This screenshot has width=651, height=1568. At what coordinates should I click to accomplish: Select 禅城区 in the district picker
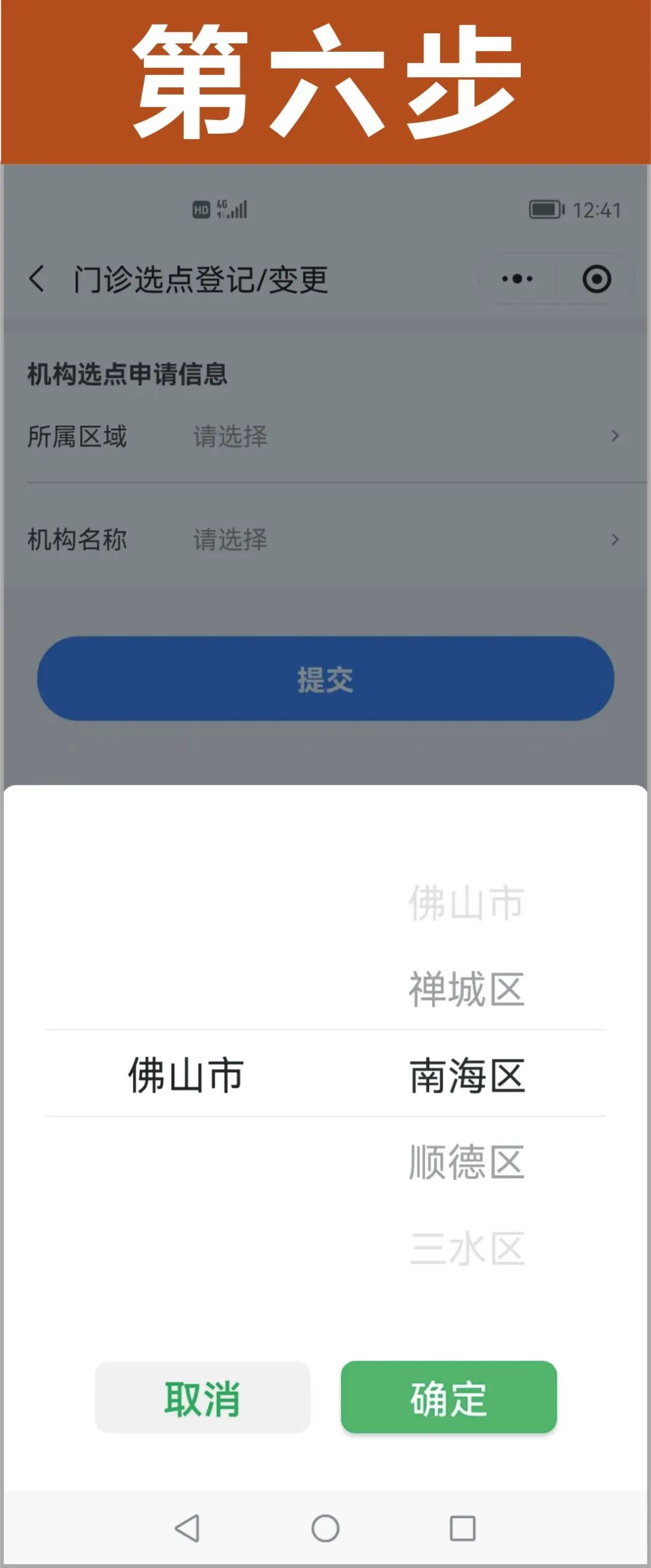(x=467, y=989)
